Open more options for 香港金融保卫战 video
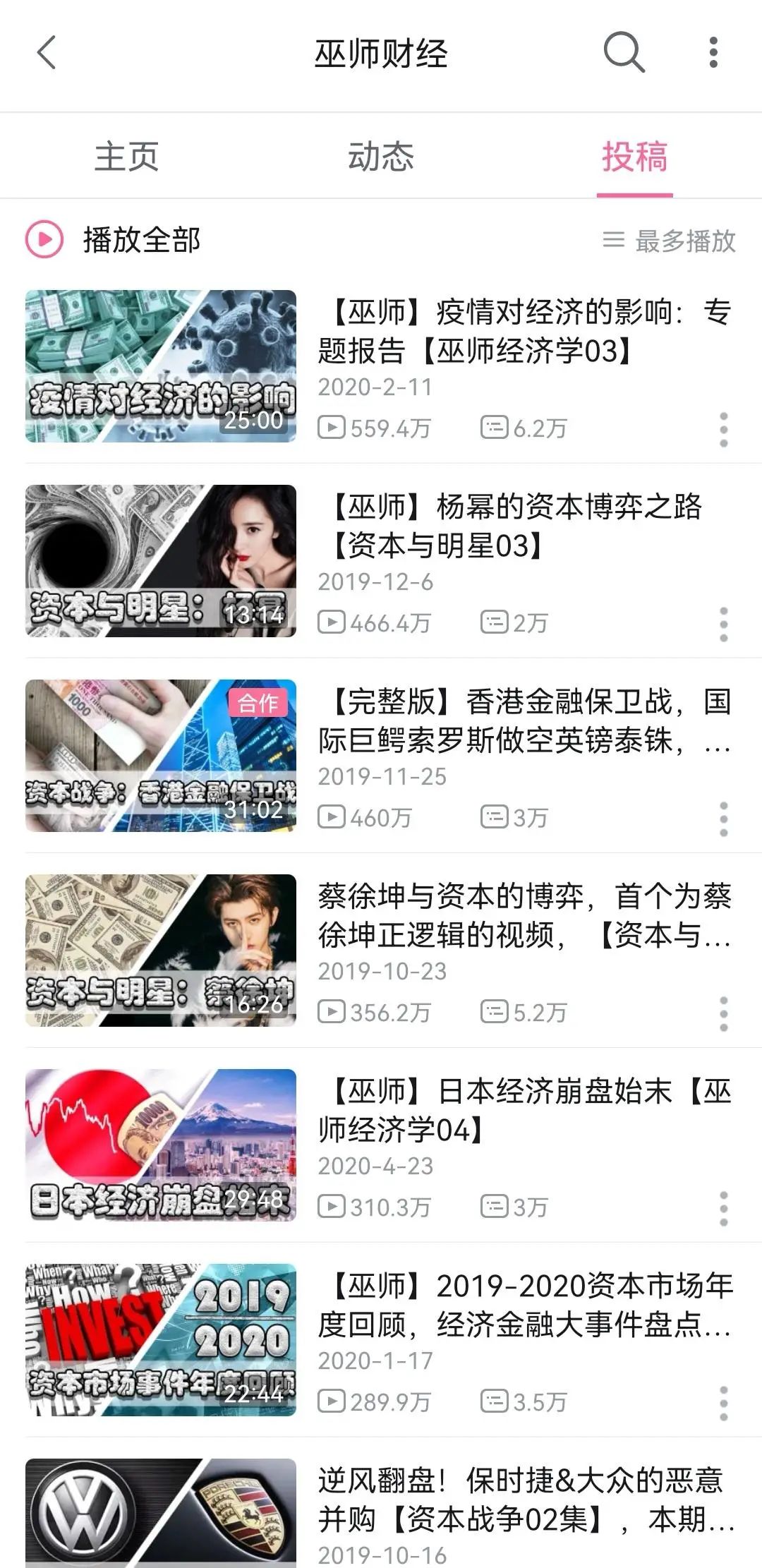 coord(723,819)
